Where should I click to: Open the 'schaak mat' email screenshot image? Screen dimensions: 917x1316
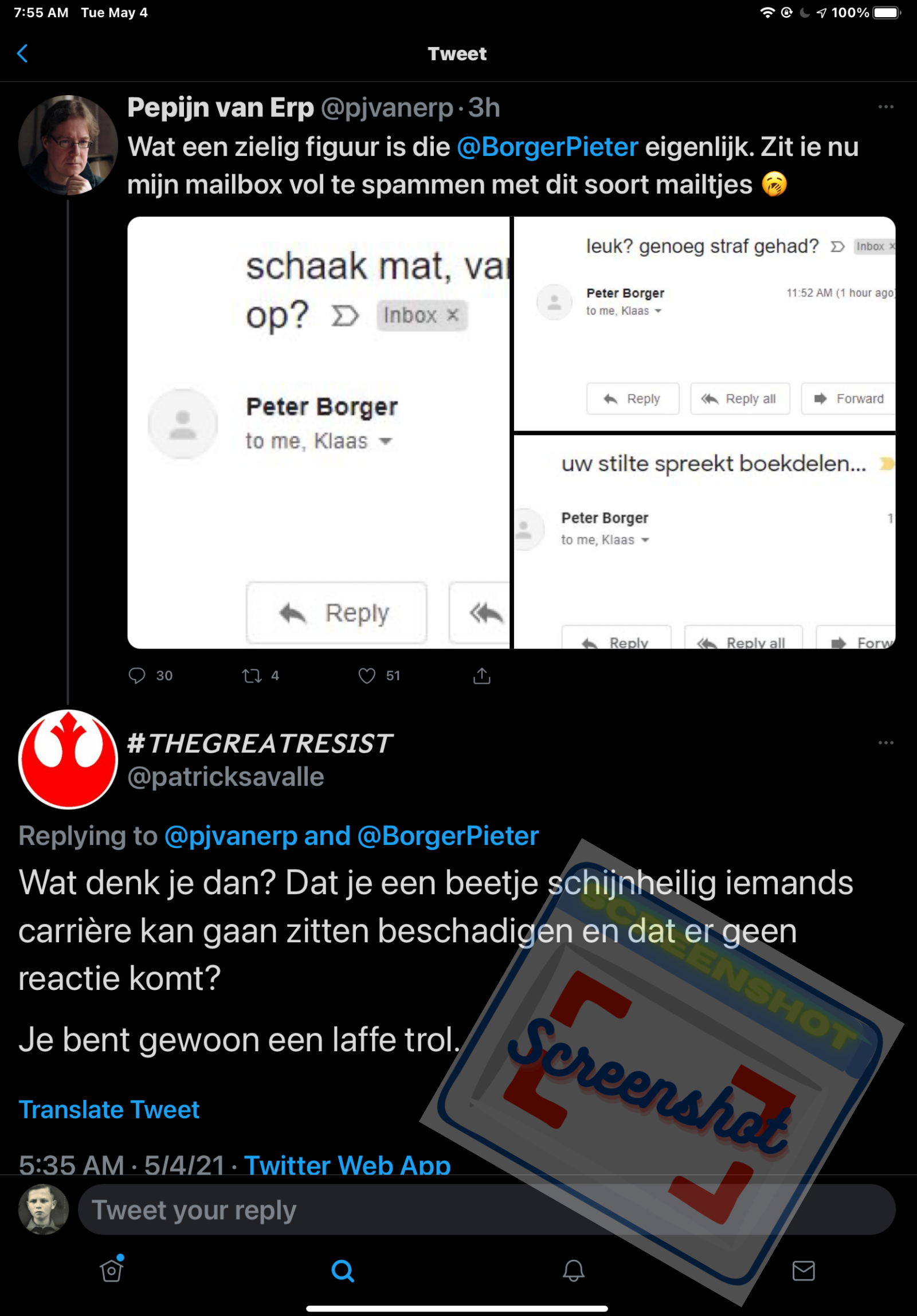318,432
